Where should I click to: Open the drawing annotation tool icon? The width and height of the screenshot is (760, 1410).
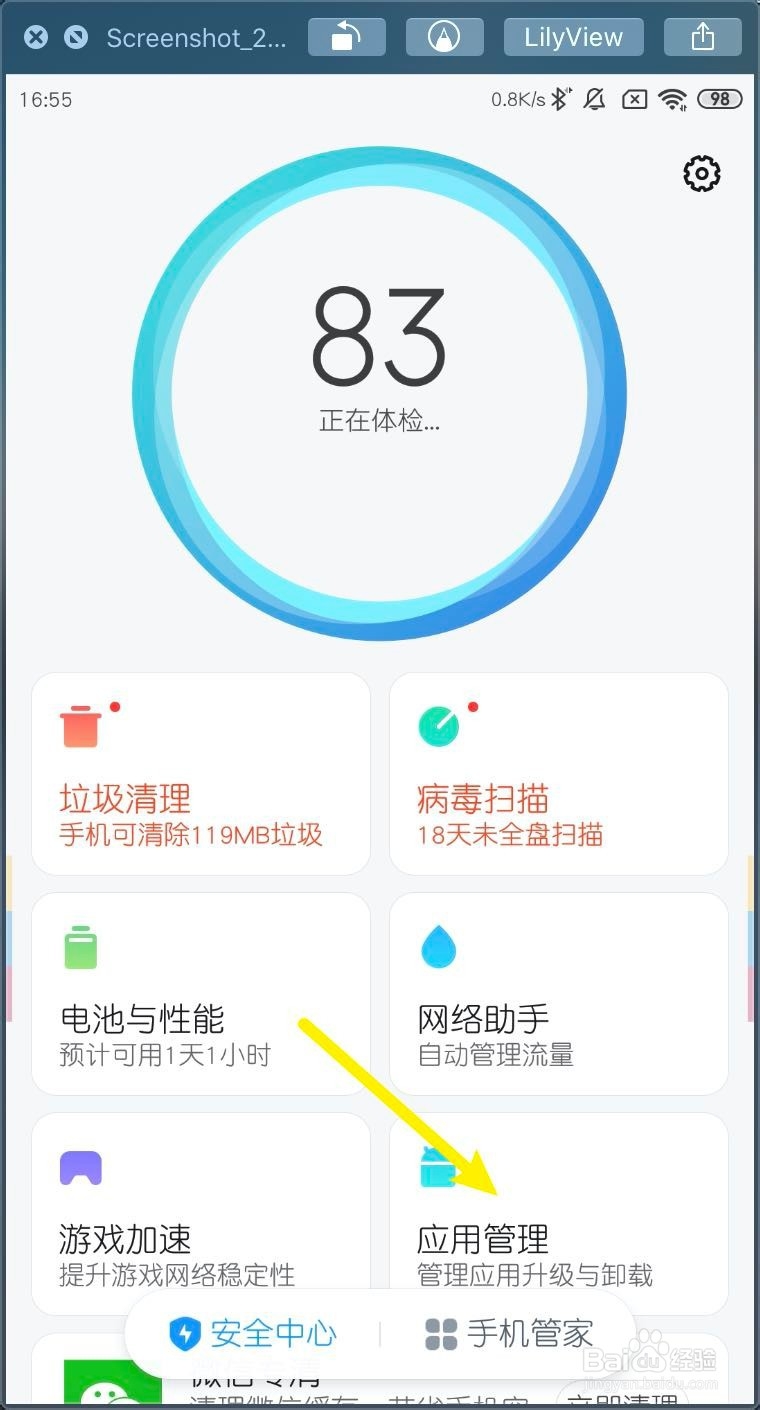click(444, 36)
